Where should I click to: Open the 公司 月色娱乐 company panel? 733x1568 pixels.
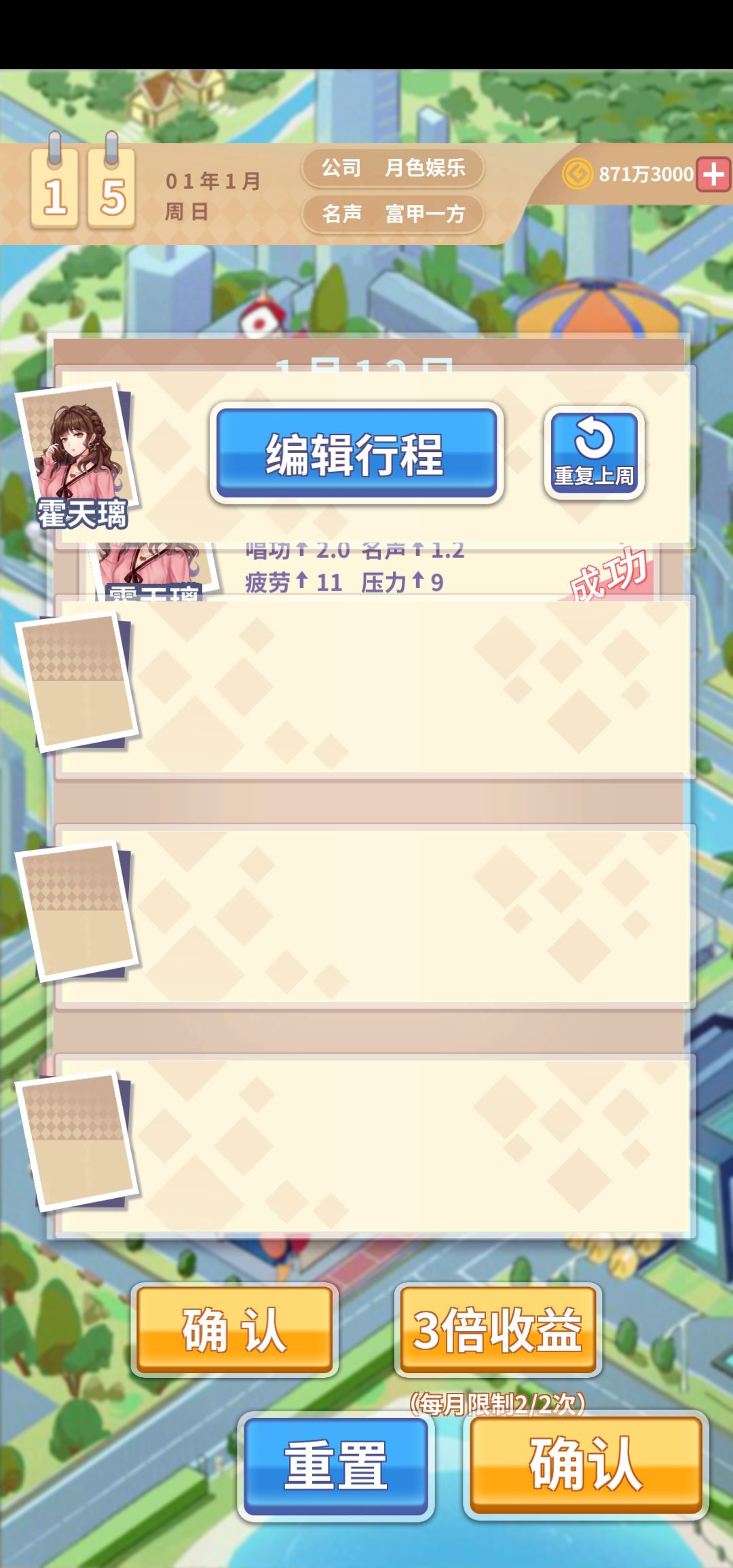392,169
